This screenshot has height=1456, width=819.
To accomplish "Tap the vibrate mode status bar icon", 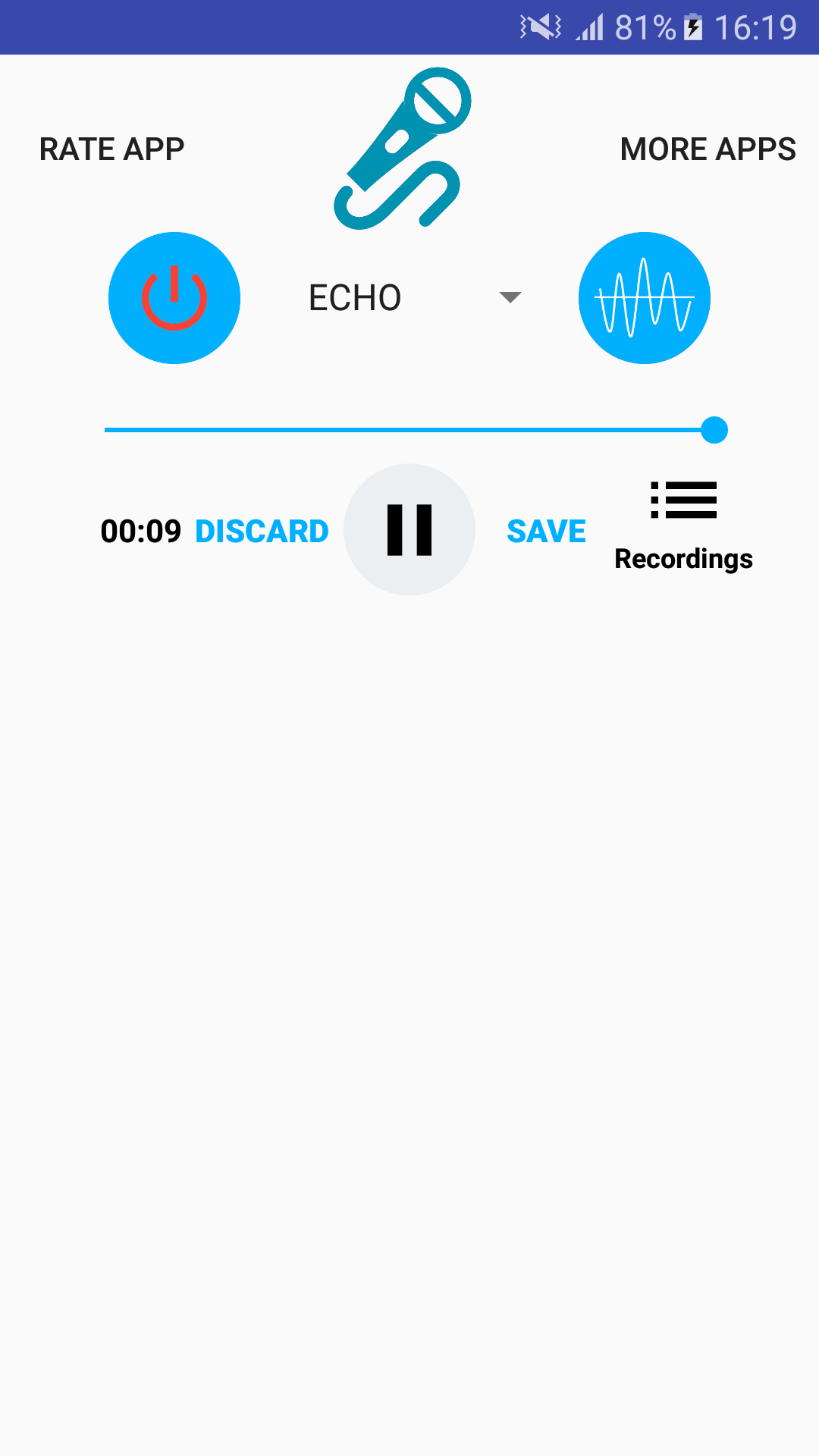I will click(x=540, y=25).
